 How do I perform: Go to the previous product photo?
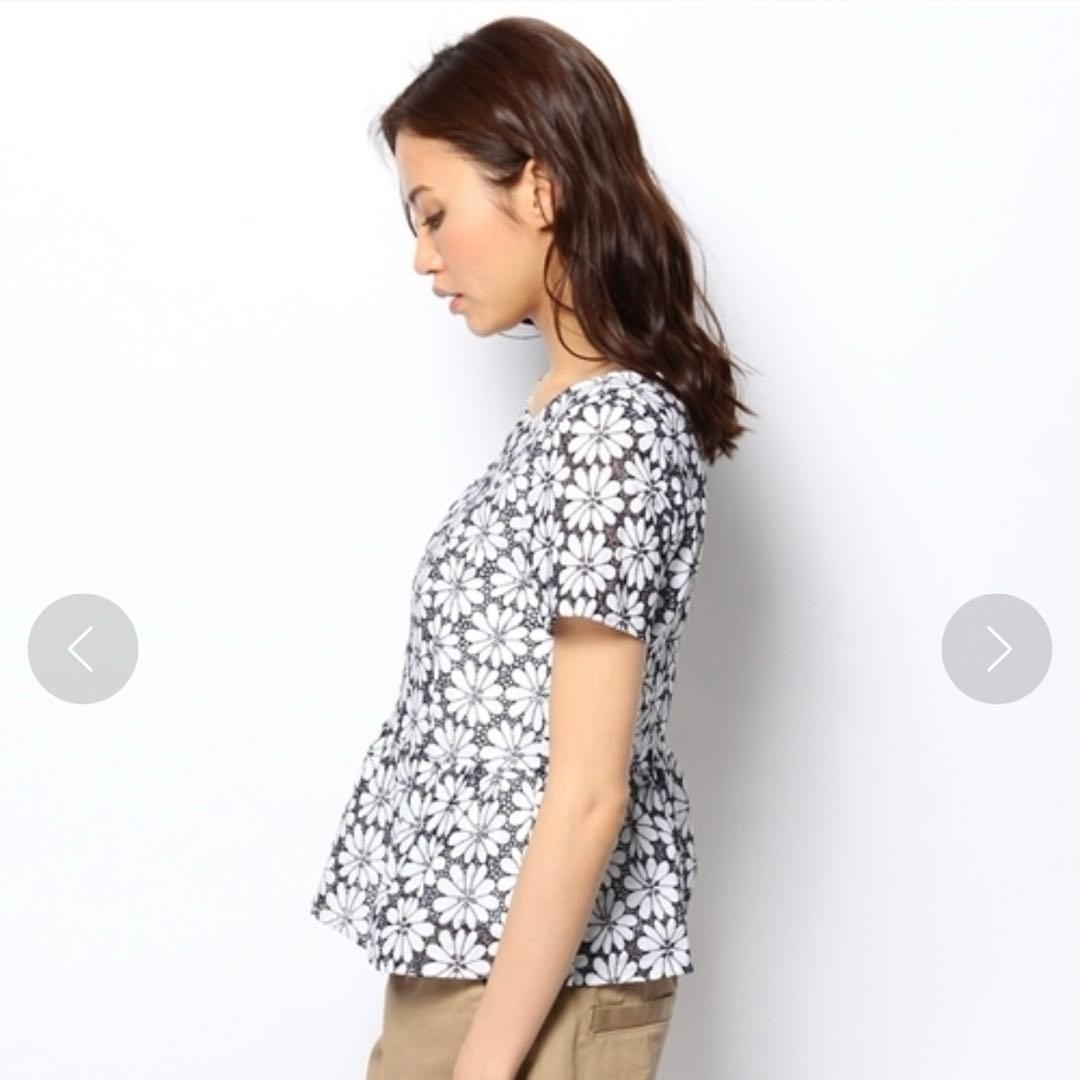(83, 649)
